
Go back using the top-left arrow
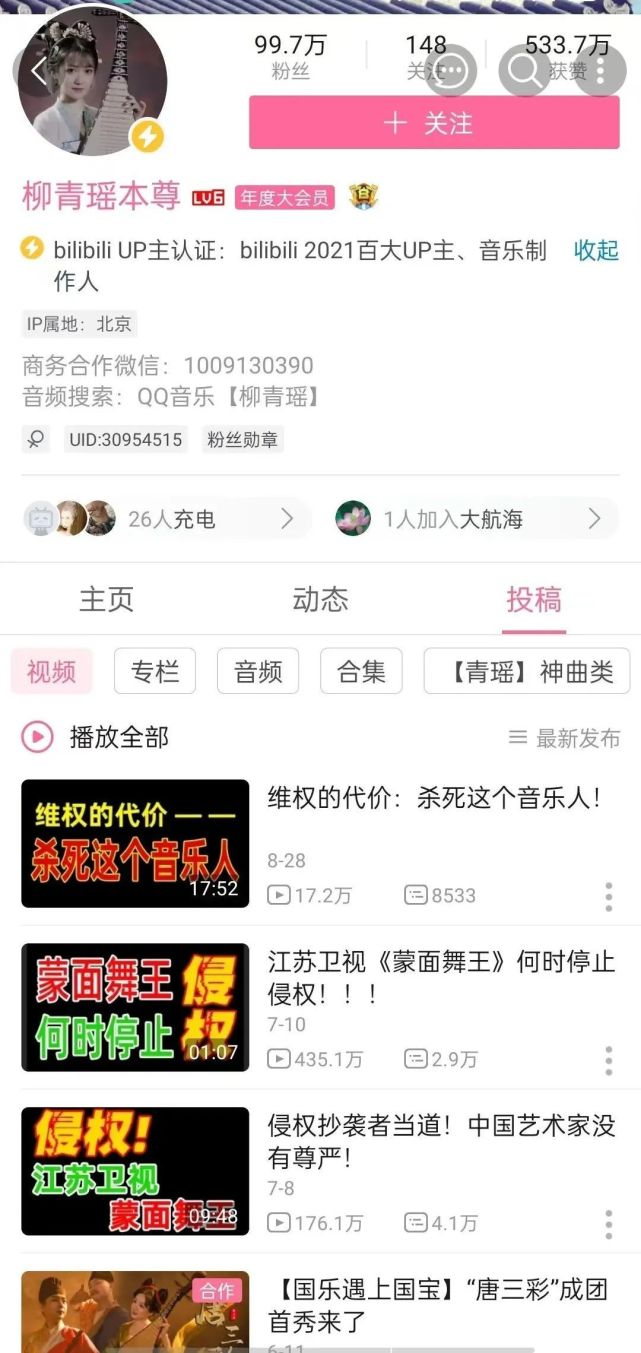coord(37,70)
